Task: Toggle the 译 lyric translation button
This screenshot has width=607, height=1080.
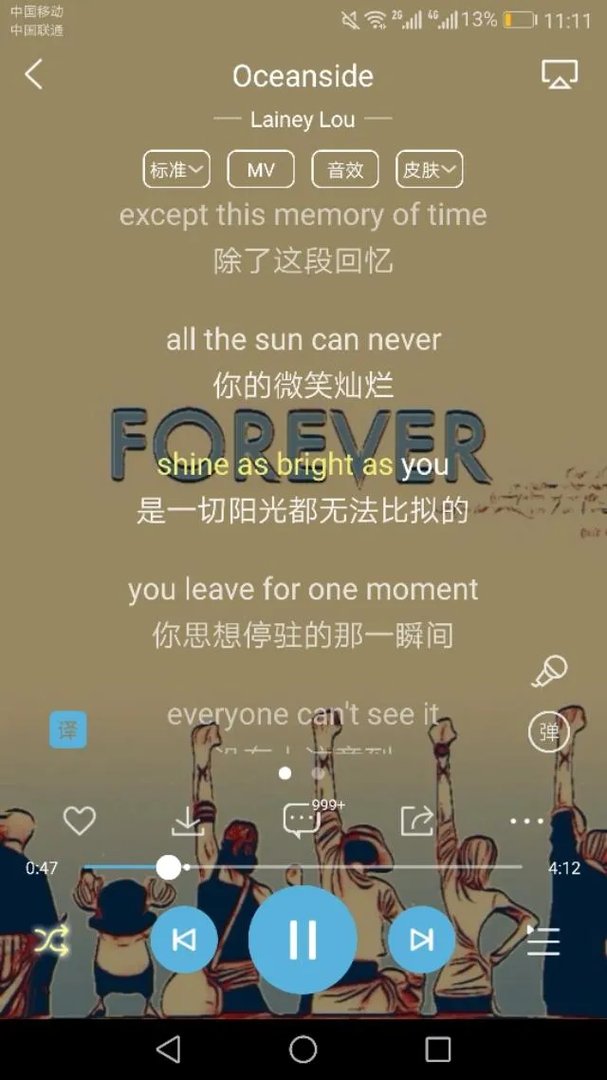Action: pos(68,730)
